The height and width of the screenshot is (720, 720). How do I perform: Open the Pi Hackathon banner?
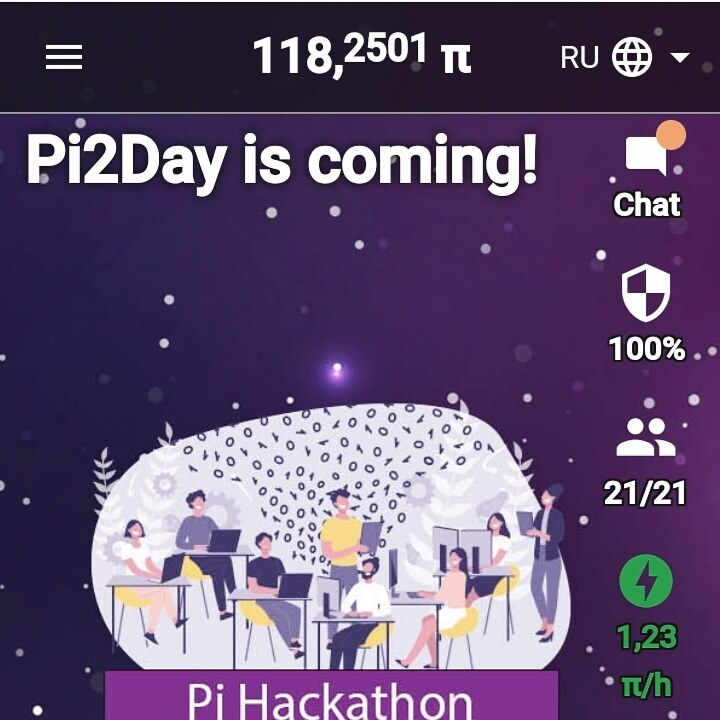331,696
